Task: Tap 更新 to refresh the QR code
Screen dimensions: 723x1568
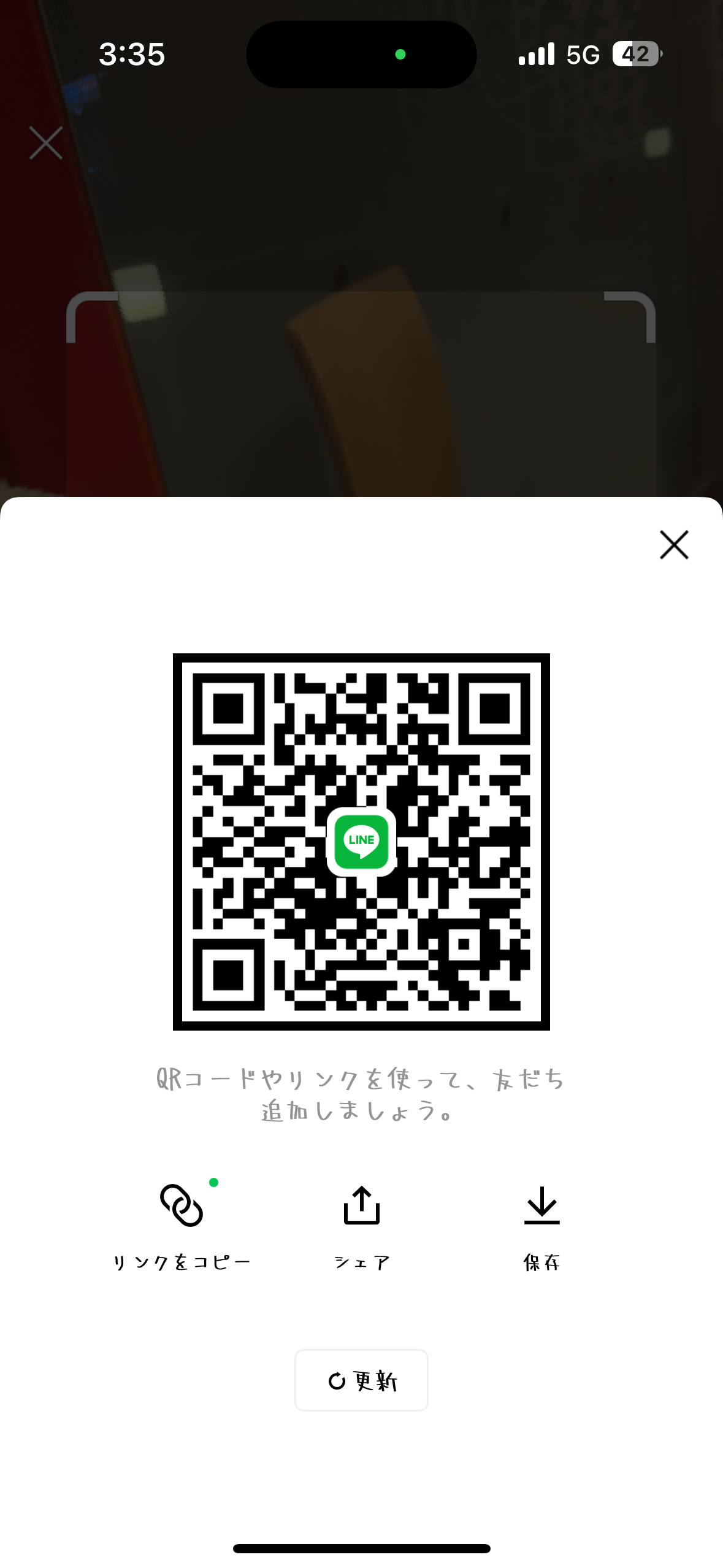Action: click(361, 1380)
